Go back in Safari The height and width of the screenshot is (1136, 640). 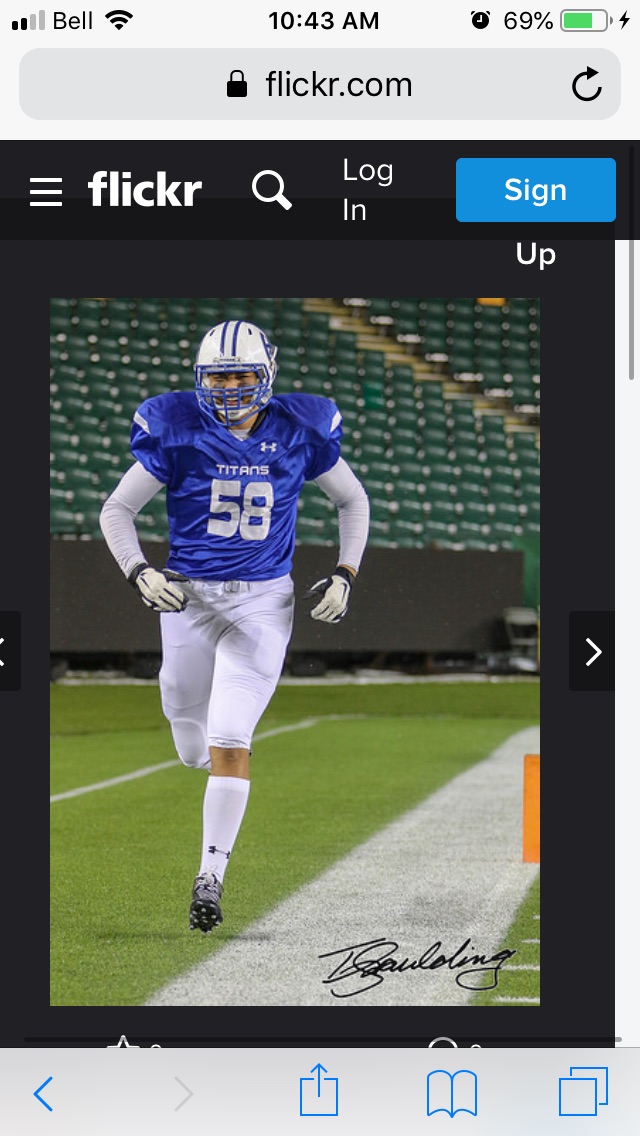tap(43, 1093)
